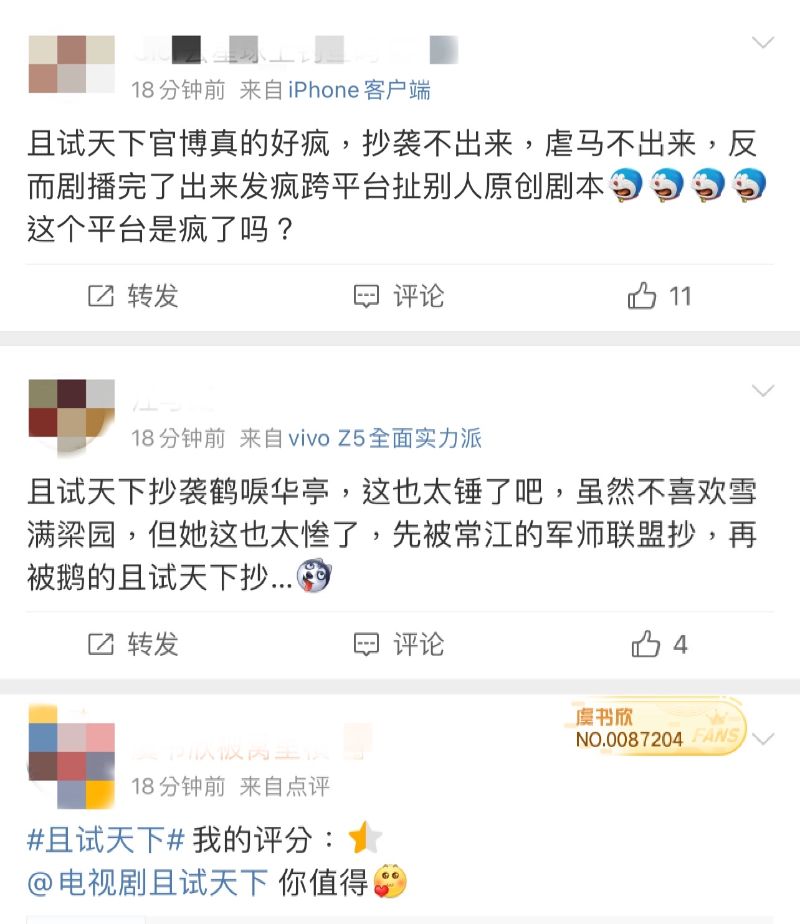The height and width of the screenshot is (924, 800).
Task: Expand the chevron menu on the 来自点评 post
Action: pos(762,739)
